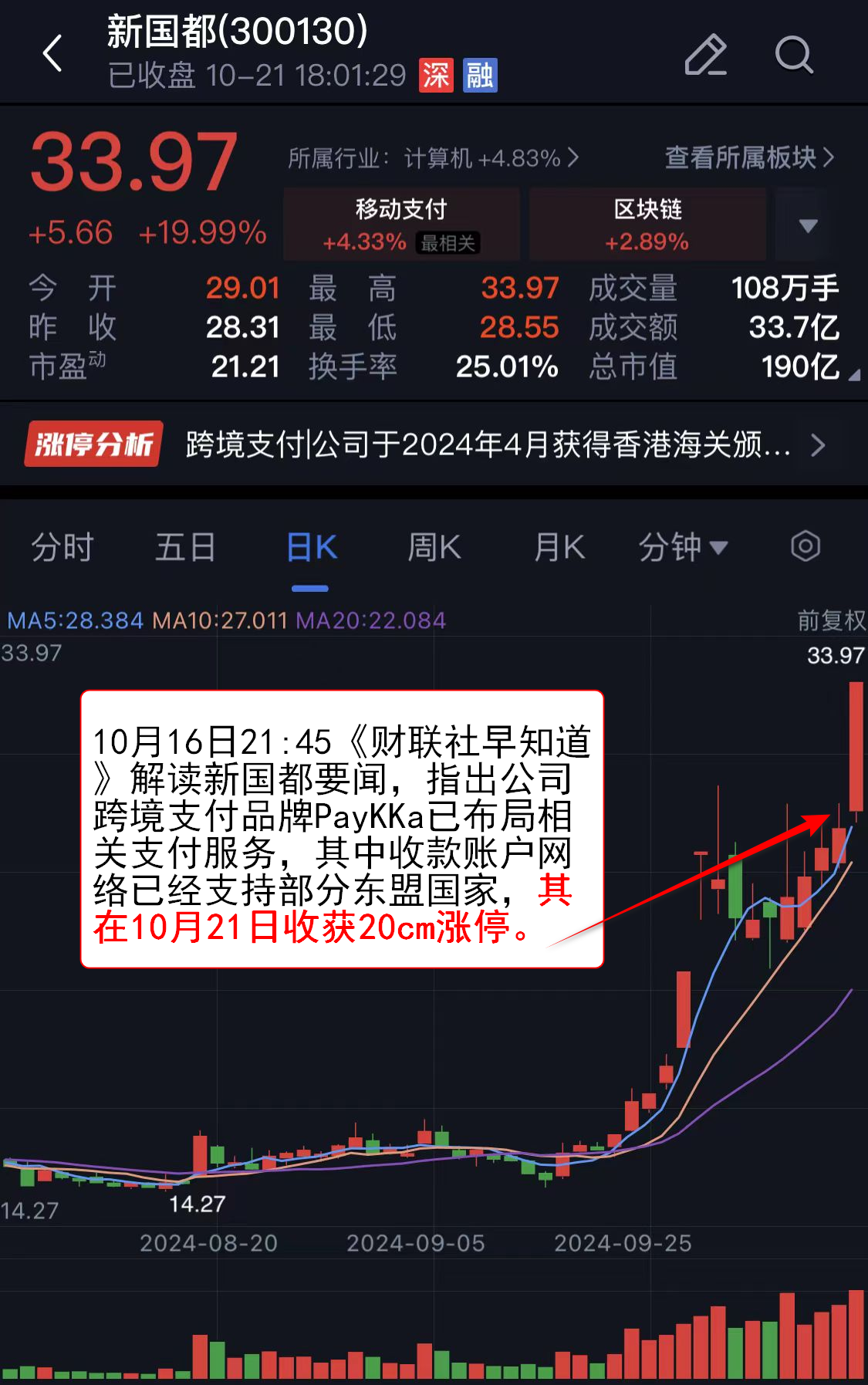868x1385 pixels.
Task: Change the 前复权 adjustment mode
Action: pyautogui.click(x=830, y=620)
